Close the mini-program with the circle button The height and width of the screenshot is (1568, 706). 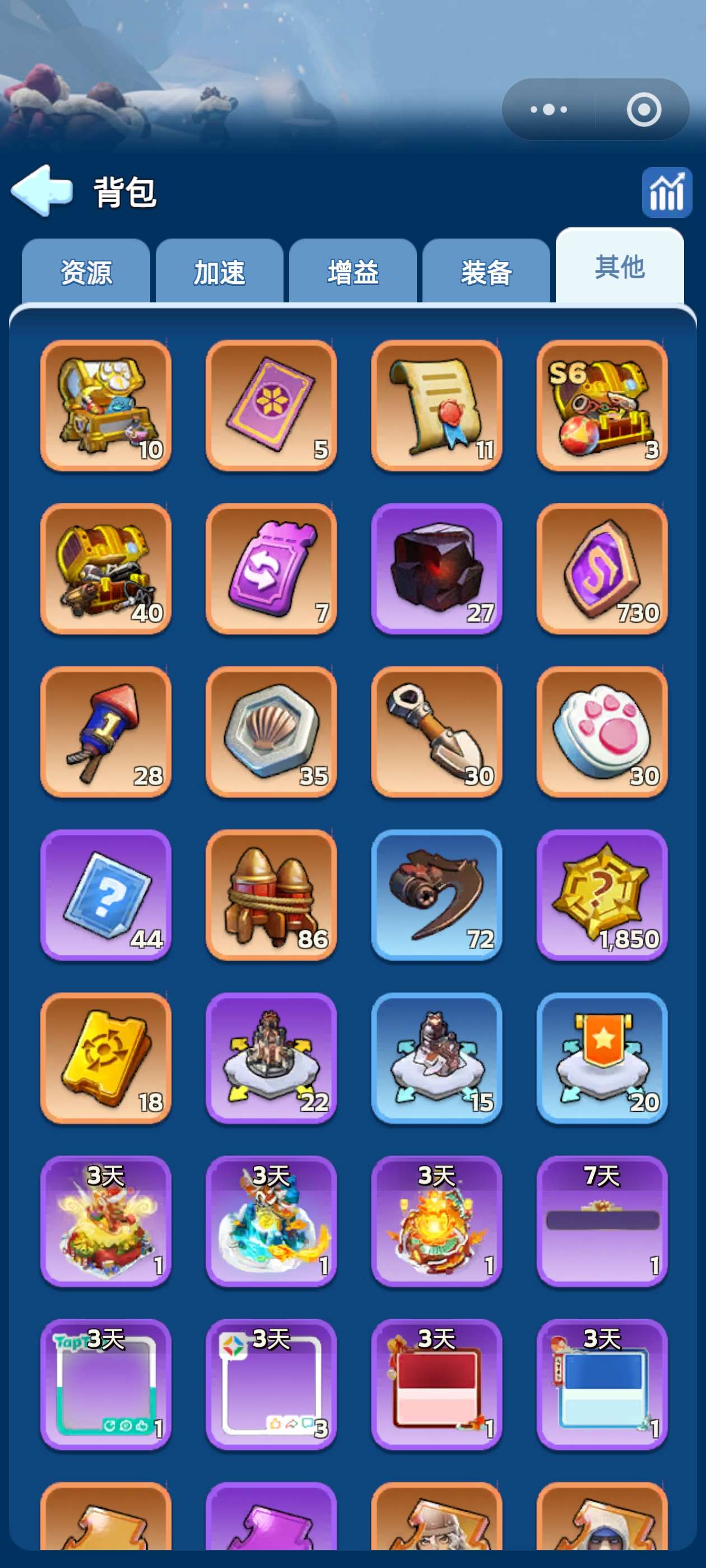pyautogui.click(x=643, y=110)
